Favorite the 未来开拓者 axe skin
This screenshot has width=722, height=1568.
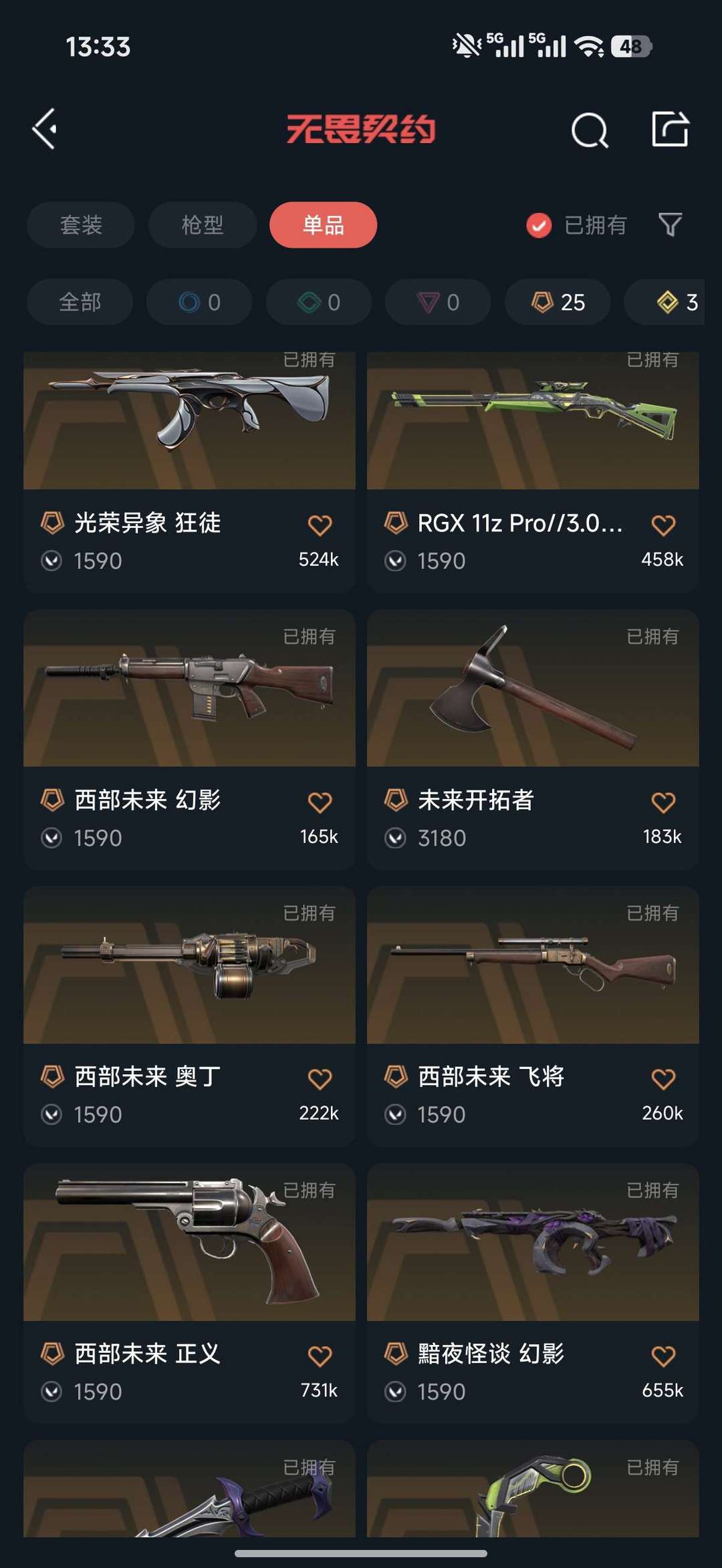[x=665, y=802]
